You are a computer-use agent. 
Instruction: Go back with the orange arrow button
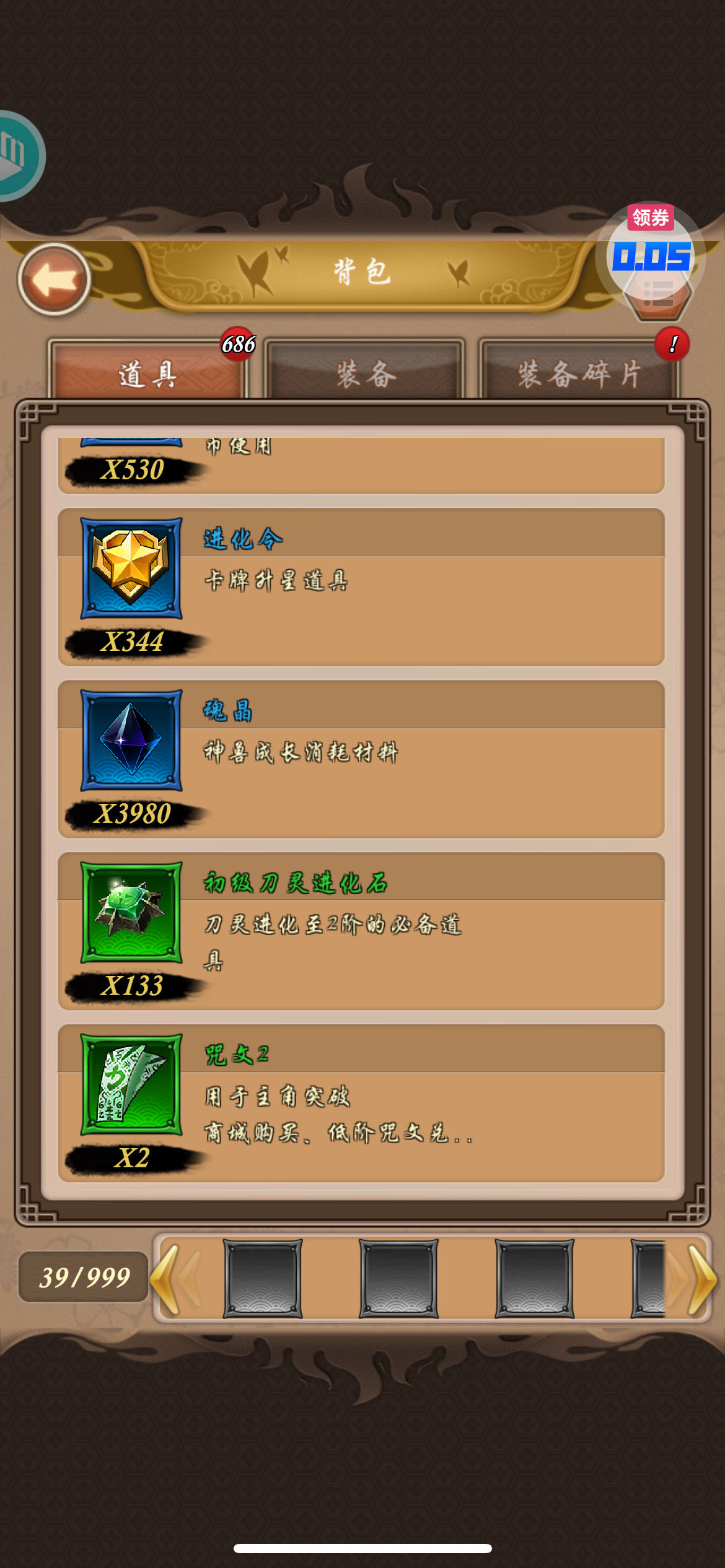point(55,280)
